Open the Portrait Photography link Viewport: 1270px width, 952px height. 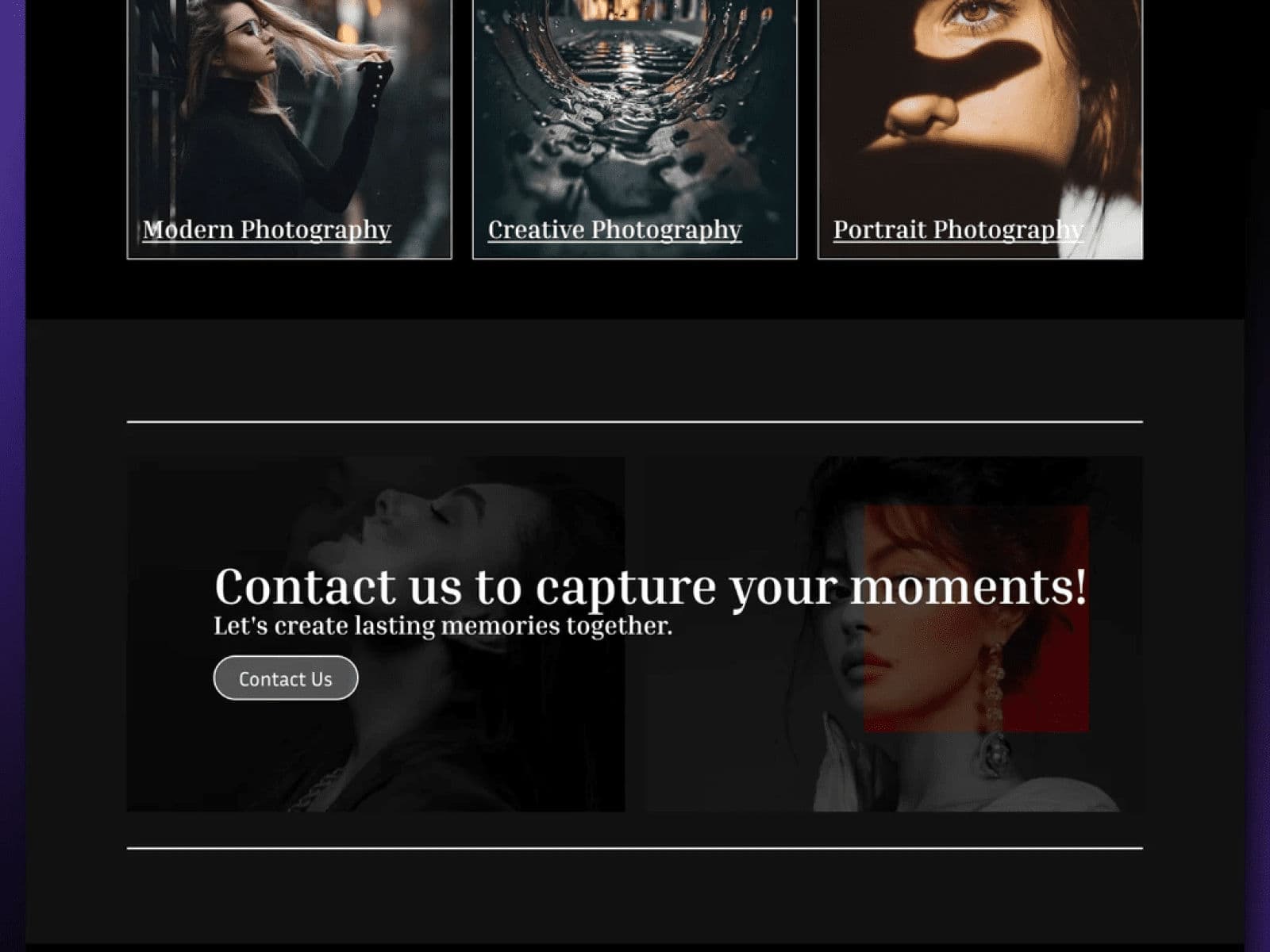click(957, 230)
